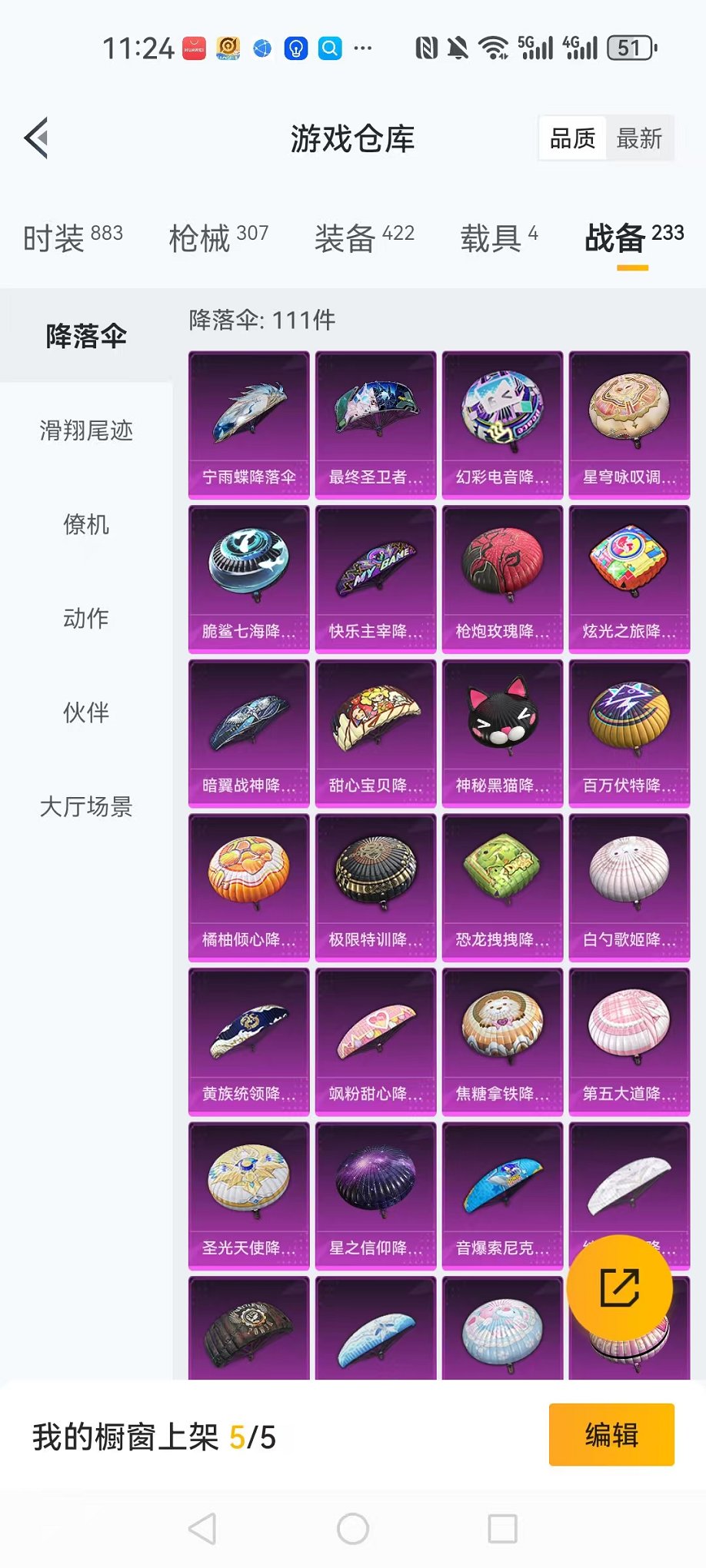Image resolution: width=706 pixels, height=1568 pixels.
Task: Open the 枪械 category tab
Action: [x=218, y=238]
